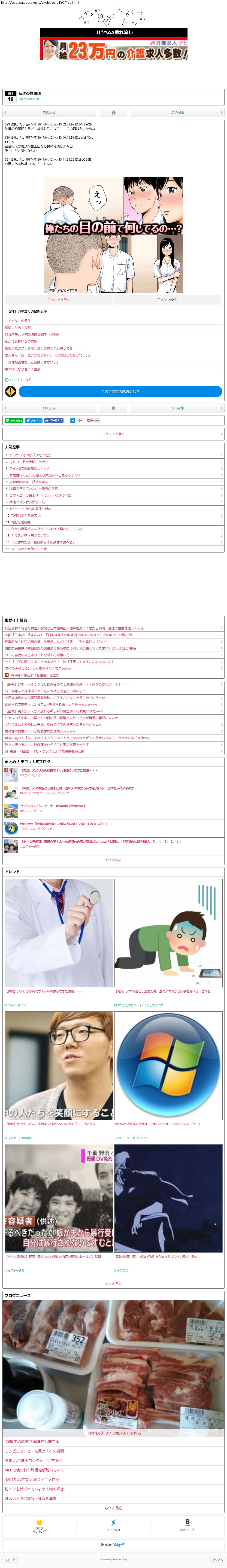Screen dimensions: 227x1568
Task: Open the blog home icon between article buttons
Action: [x=113, y=113]
